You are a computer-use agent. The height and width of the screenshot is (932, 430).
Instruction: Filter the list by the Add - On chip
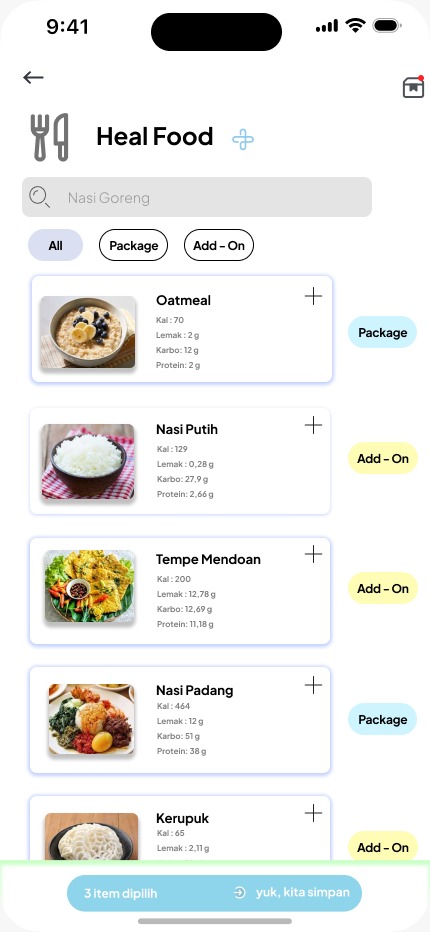coord(219,245)
